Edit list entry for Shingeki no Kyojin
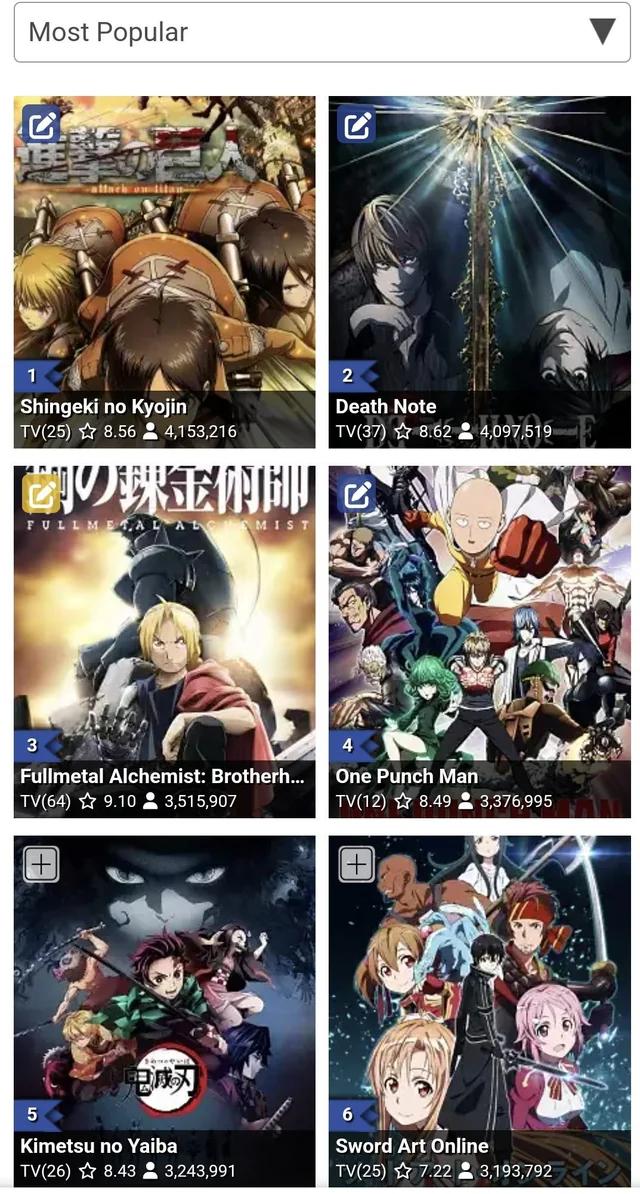This screenshot has width=640, height=1194. [x=41, y=125]
